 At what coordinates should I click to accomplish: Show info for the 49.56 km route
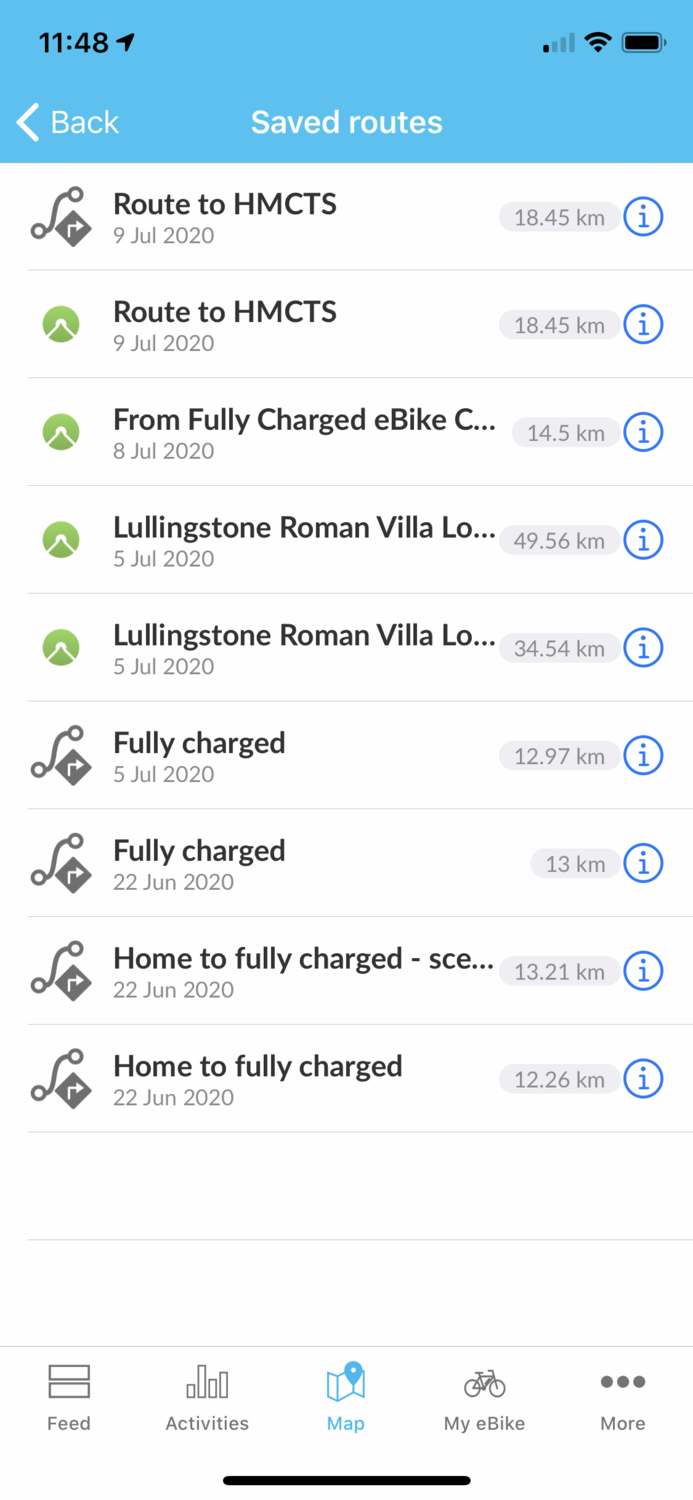(643, 541)
